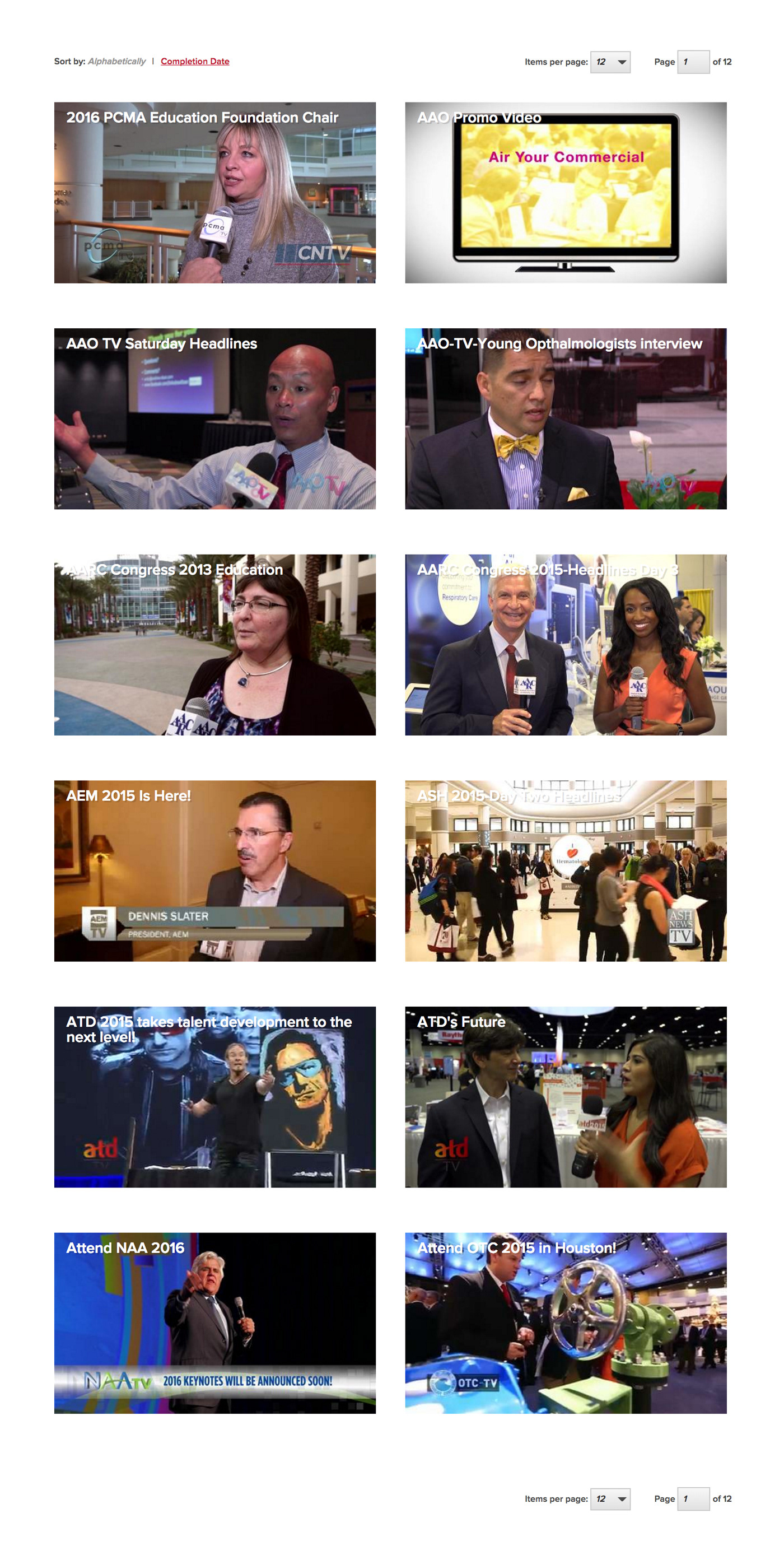Open the AAO Promo Video tile
The width and height of the screenshot is (784, 1555).
(565, 193)
